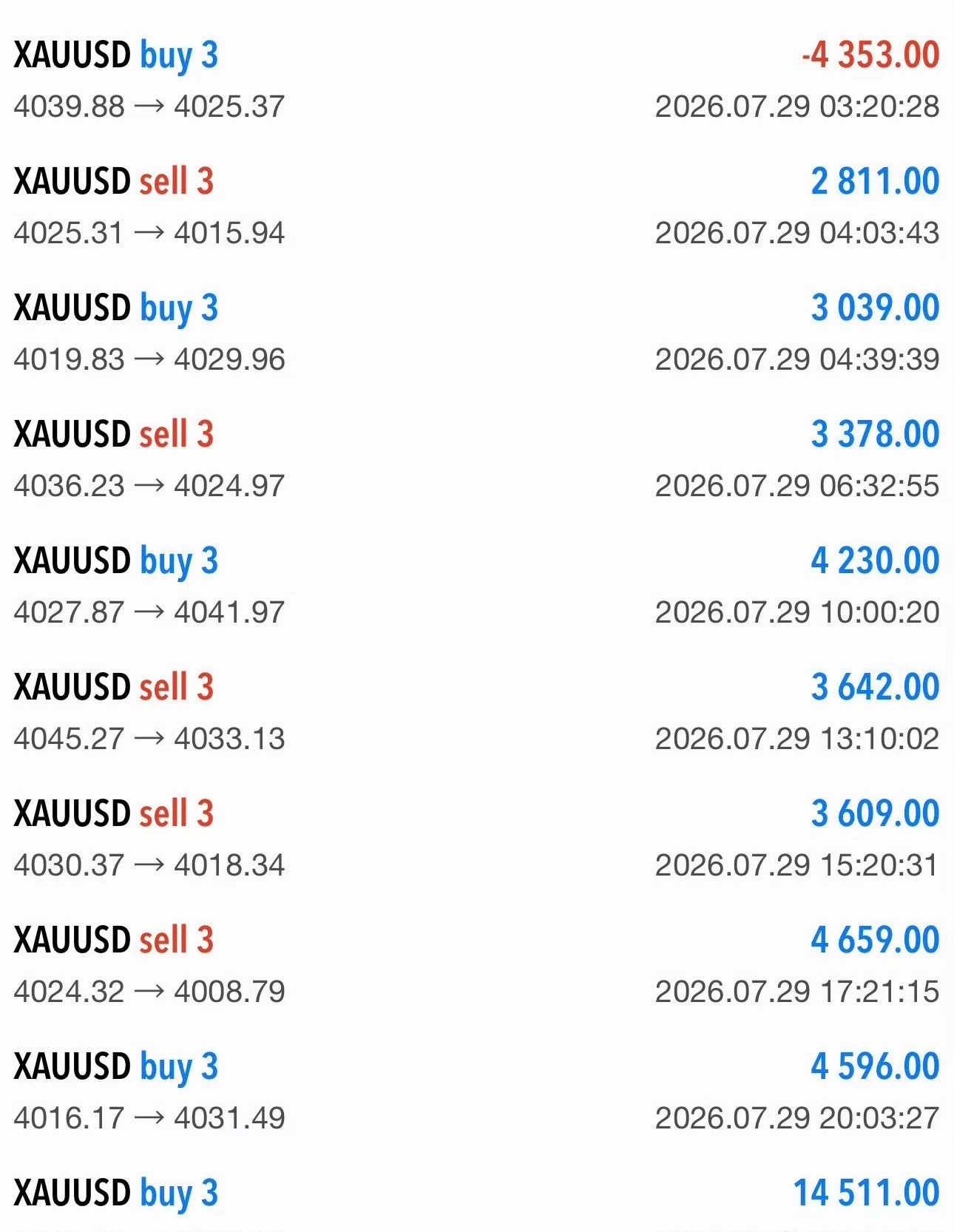The image size is (954, 1232).
Task: Expand the sell trade closed at 15:20:31
Action: click(x=477, y=839)
